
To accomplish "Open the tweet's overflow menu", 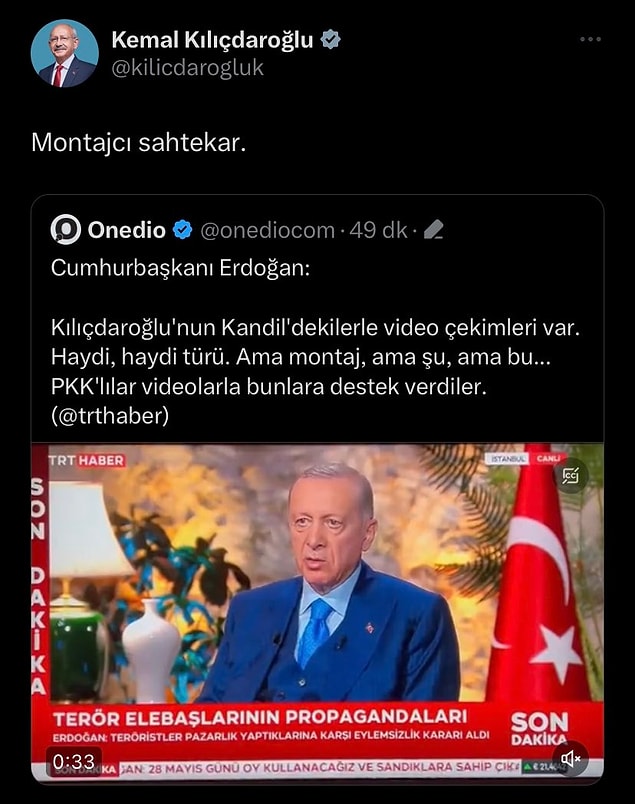I will point(591,40).
